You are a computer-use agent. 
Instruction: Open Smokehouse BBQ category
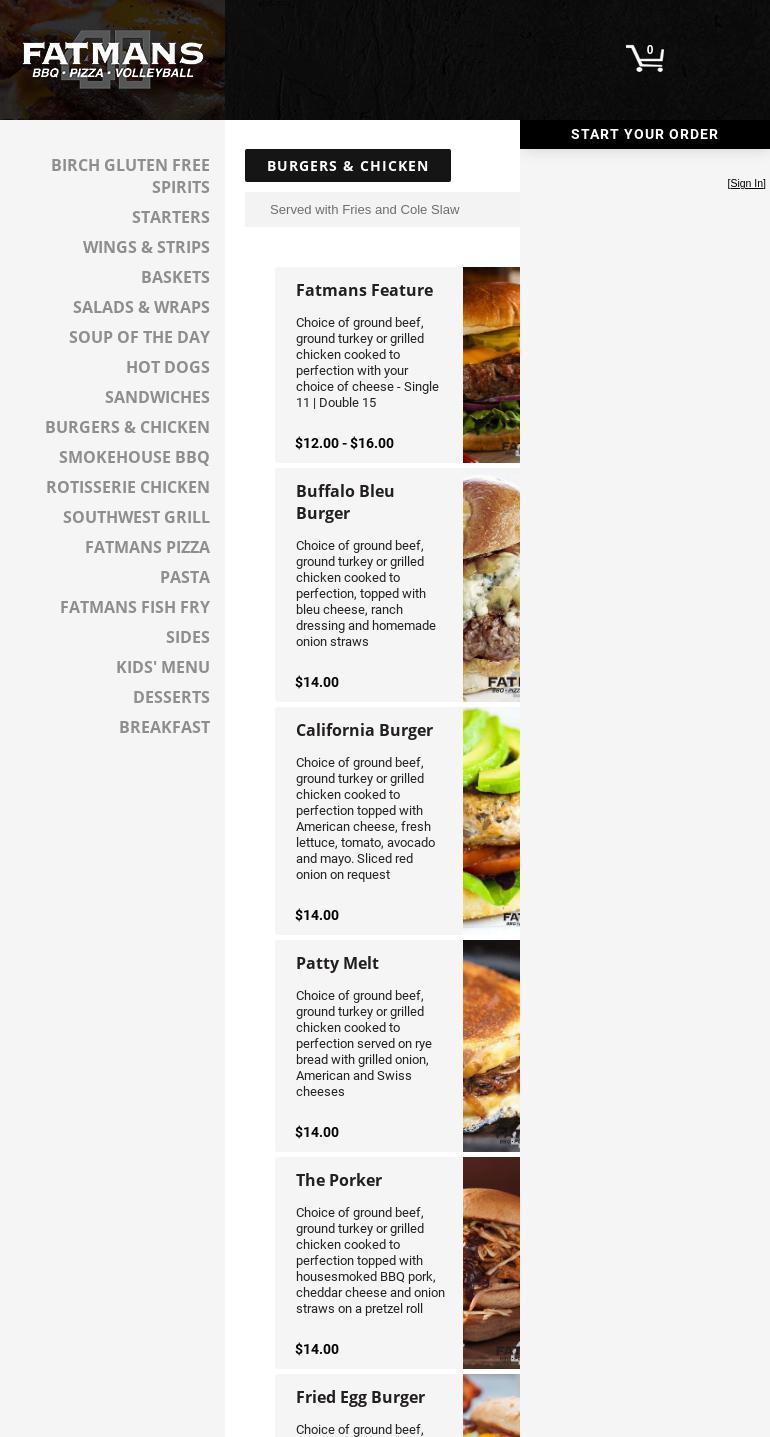(134, 457)
